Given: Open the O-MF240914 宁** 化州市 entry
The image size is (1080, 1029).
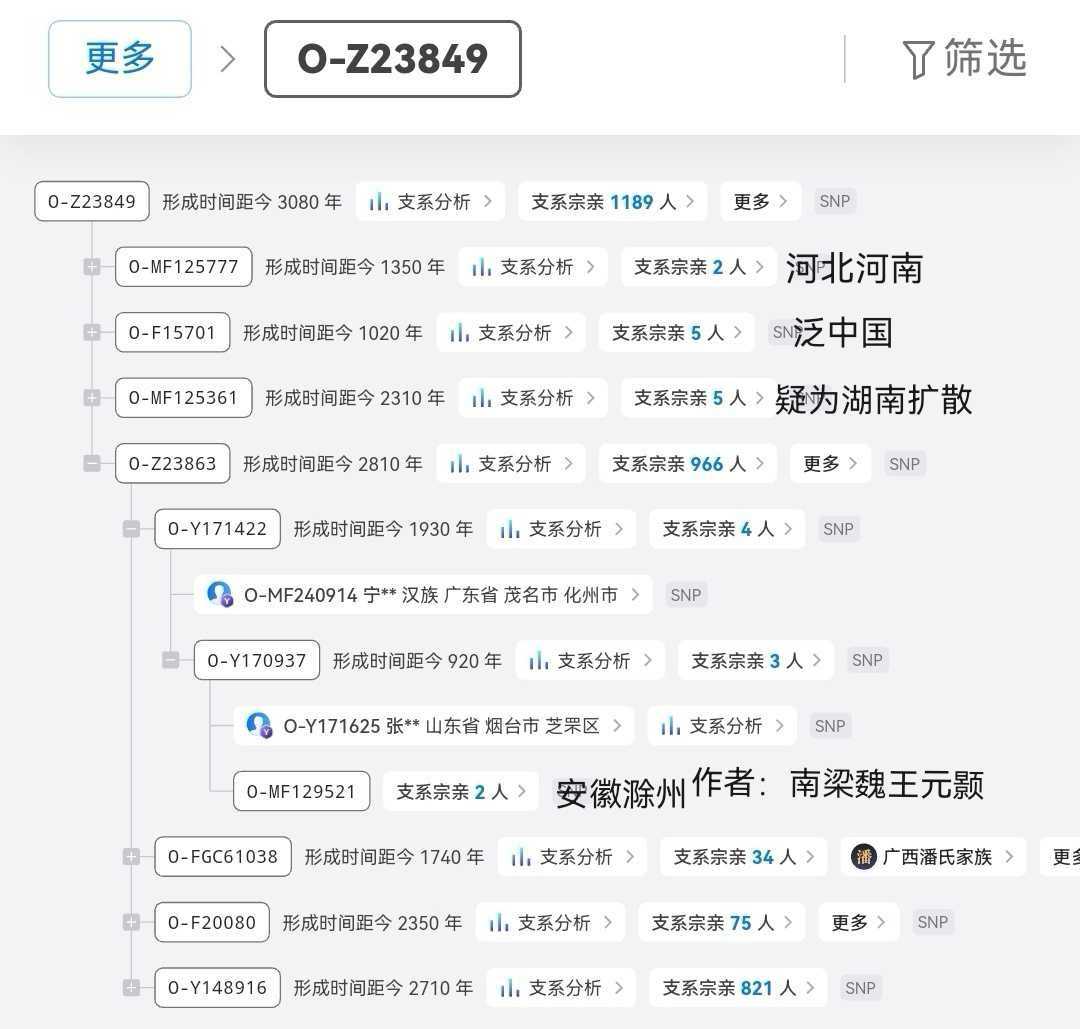Looking at the screenshot, I should (424, 595).
